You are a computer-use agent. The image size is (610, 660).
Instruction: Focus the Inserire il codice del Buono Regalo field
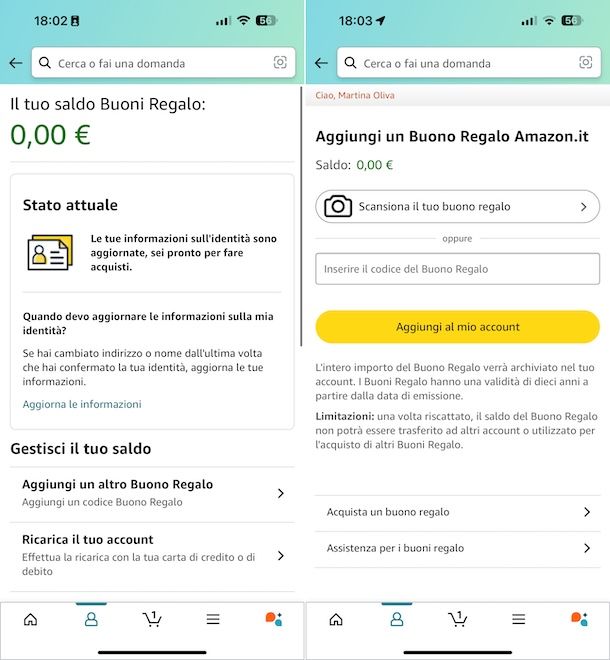point(457,269)
